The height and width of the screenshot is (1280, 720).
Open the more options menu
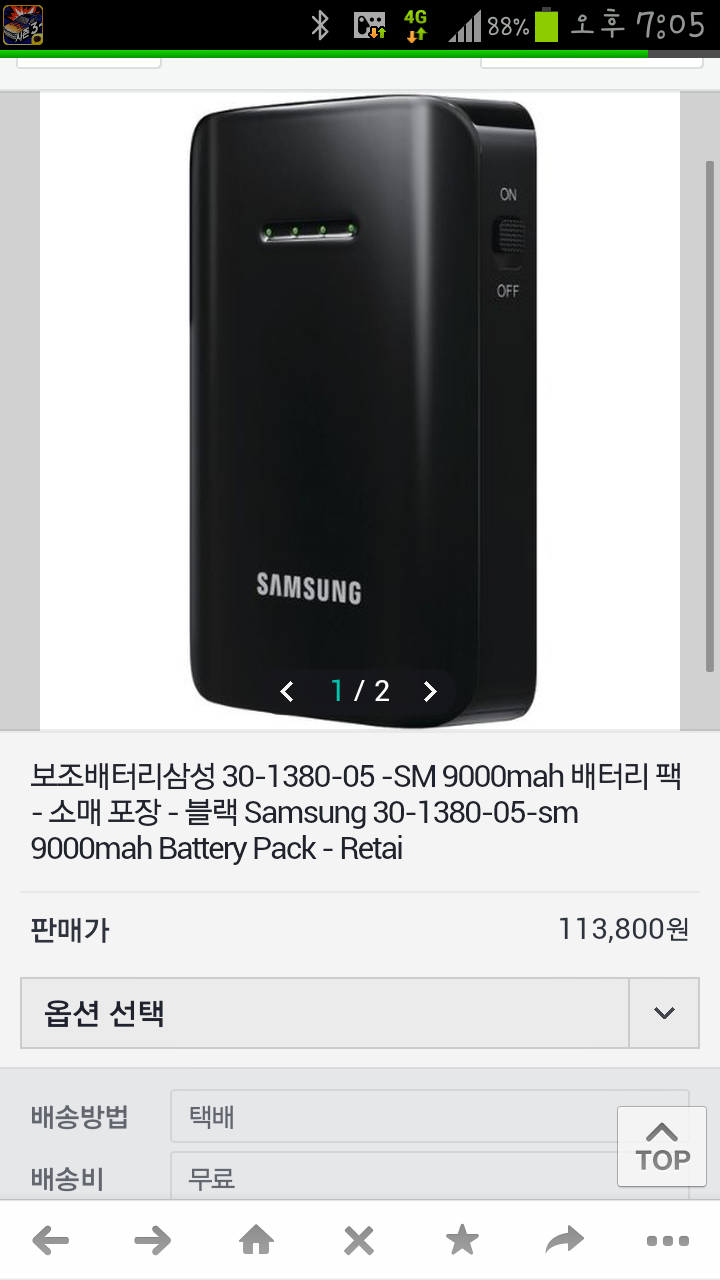667,1241
